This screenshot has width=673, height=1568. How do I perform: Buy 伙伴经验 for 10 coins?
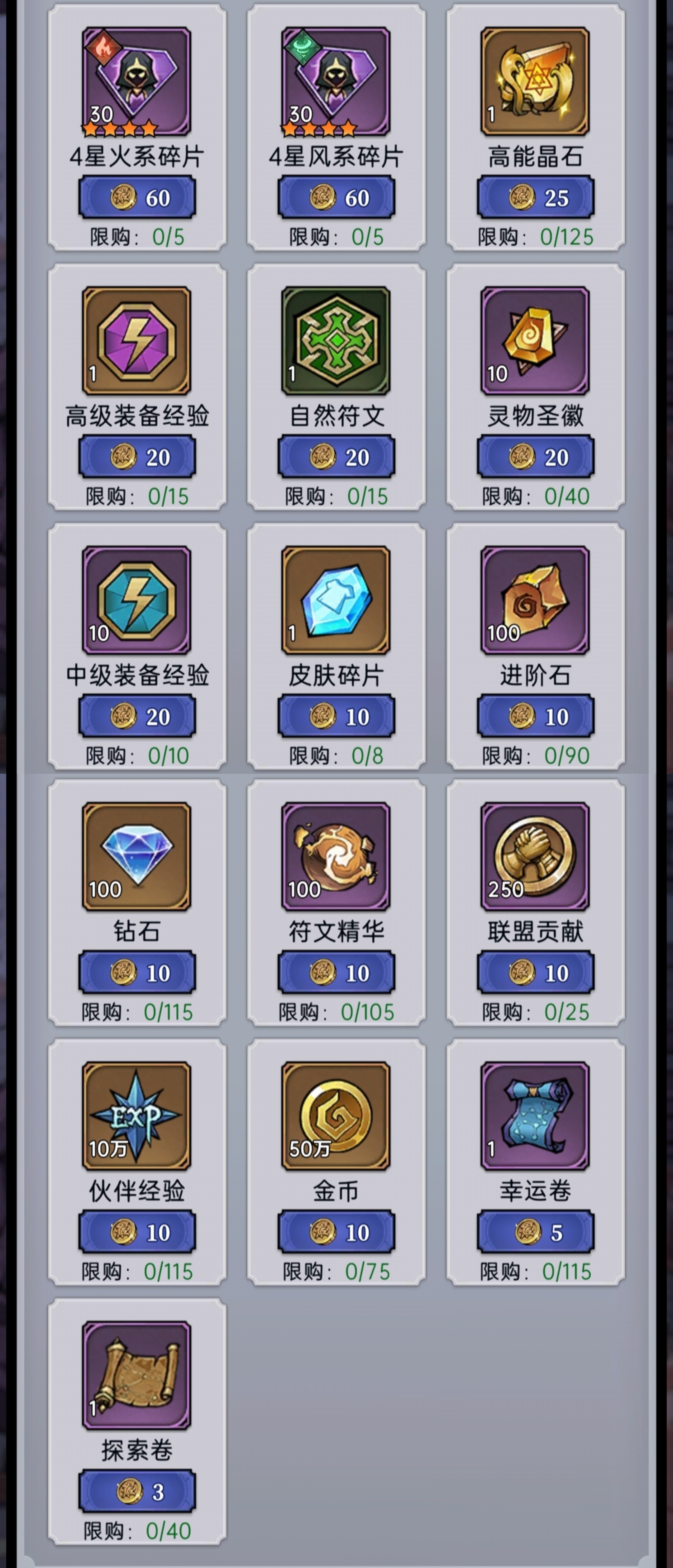tap(137, 1232)
